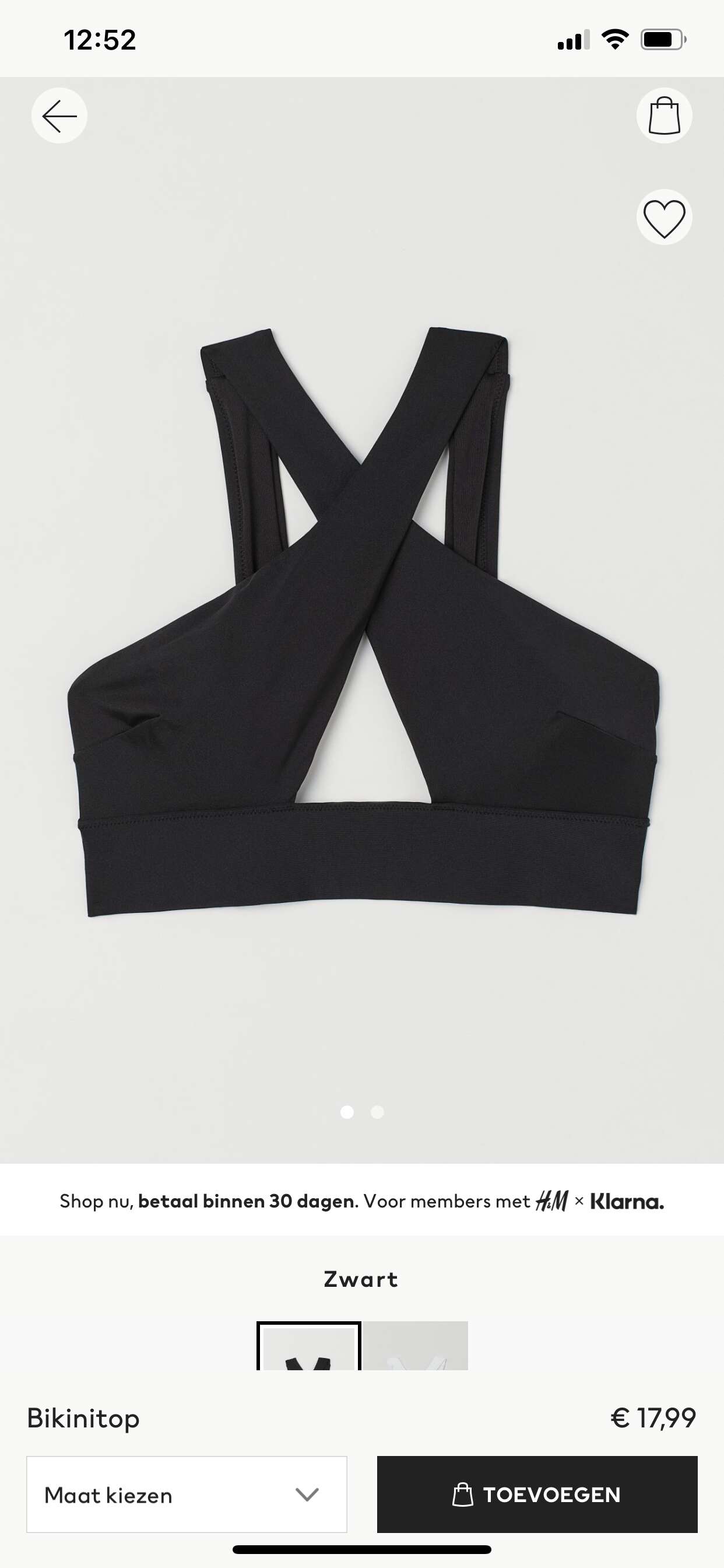724x1568 pixels.
Task: View the black bikini top product image
Action: pos(363,621)
